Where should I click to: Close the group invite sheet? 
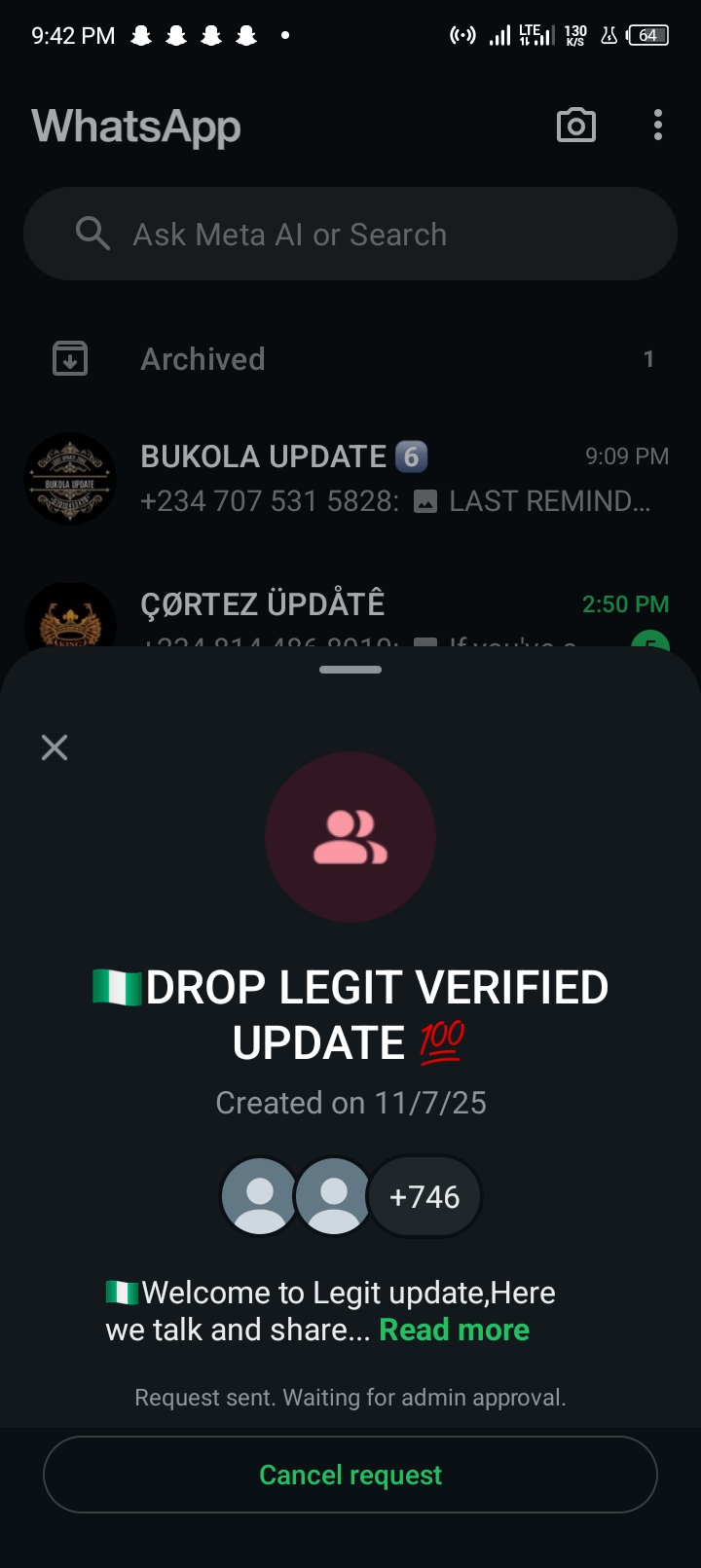[55, 748]
